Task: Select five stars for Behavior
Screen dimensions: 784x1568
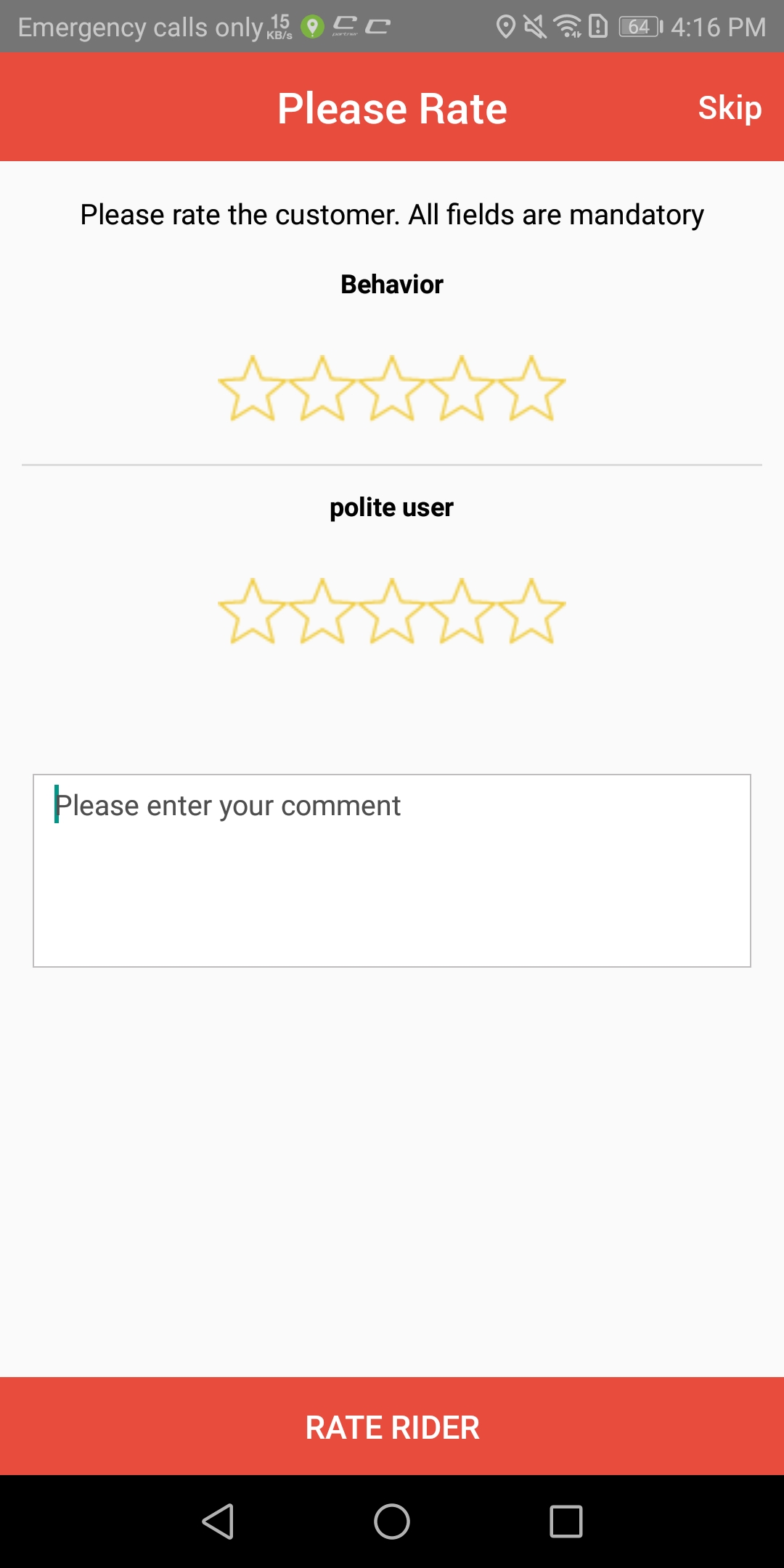Action: point(531,389)
